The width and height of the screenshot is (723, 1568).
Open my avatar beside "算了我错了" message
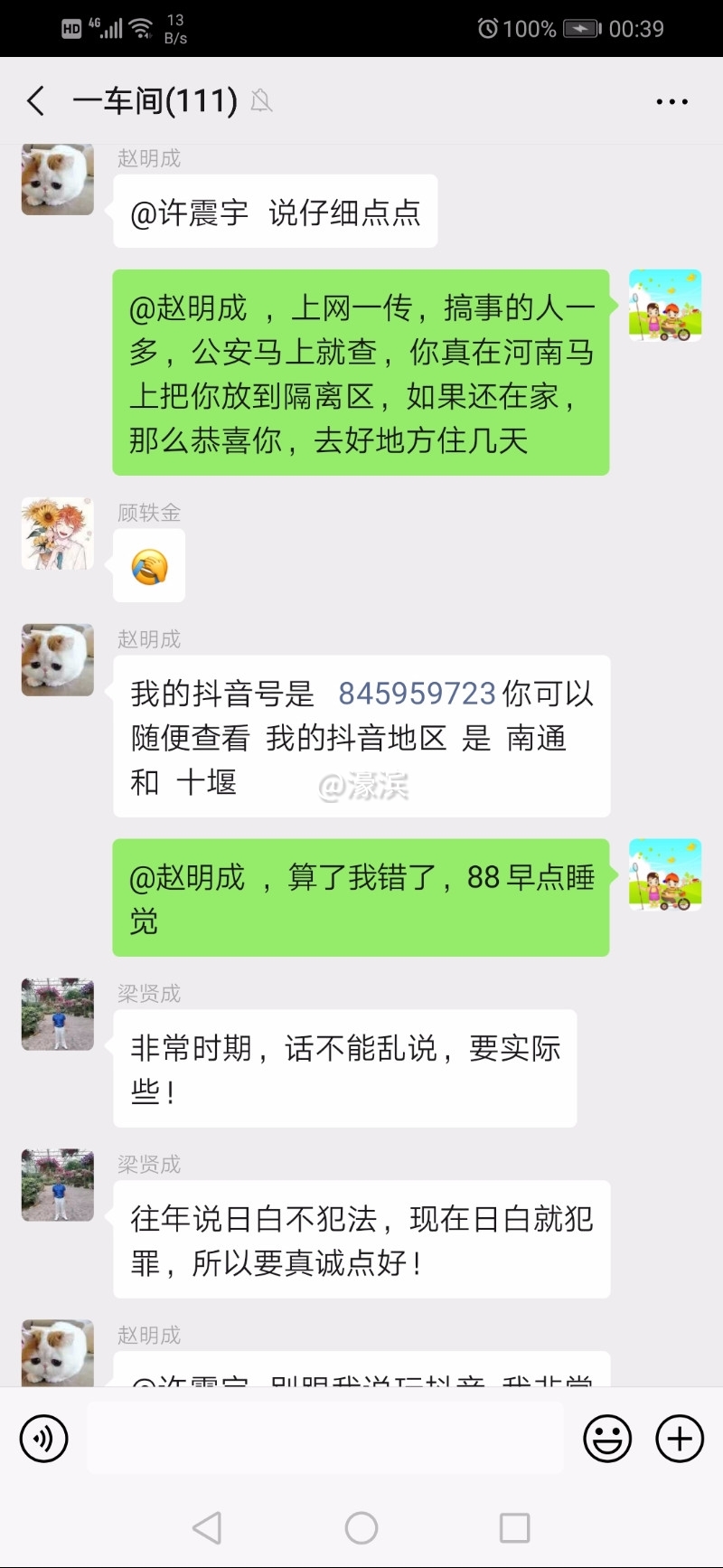(x=665, y=875)
